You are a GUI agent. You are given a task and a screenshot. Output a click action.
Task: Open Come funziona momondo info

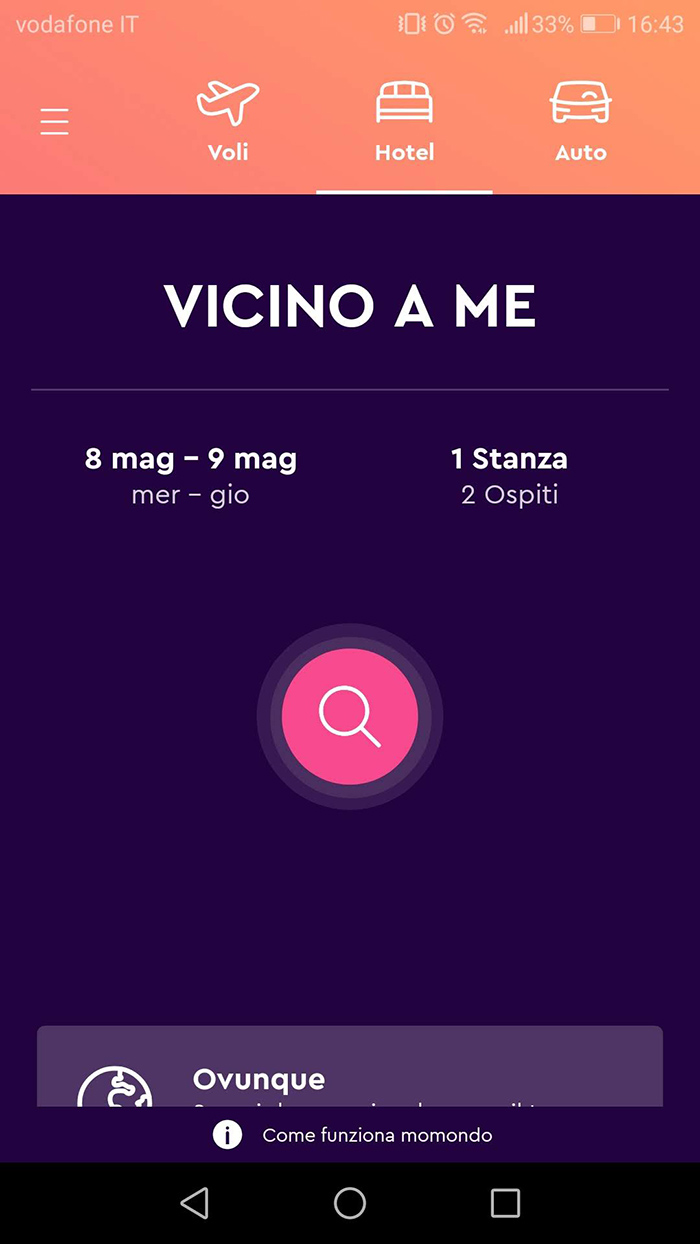(x=352, y=1135)
